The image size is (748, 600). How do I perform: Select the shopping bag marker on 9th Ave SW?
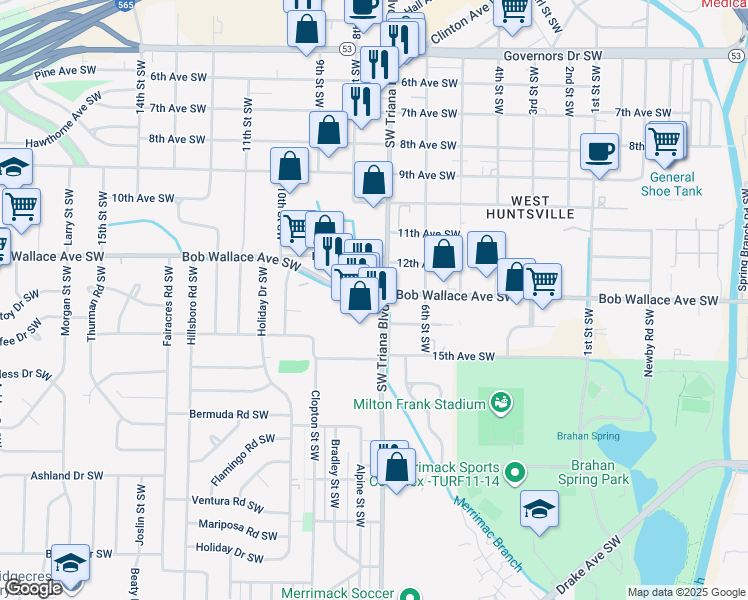point(373,183)
